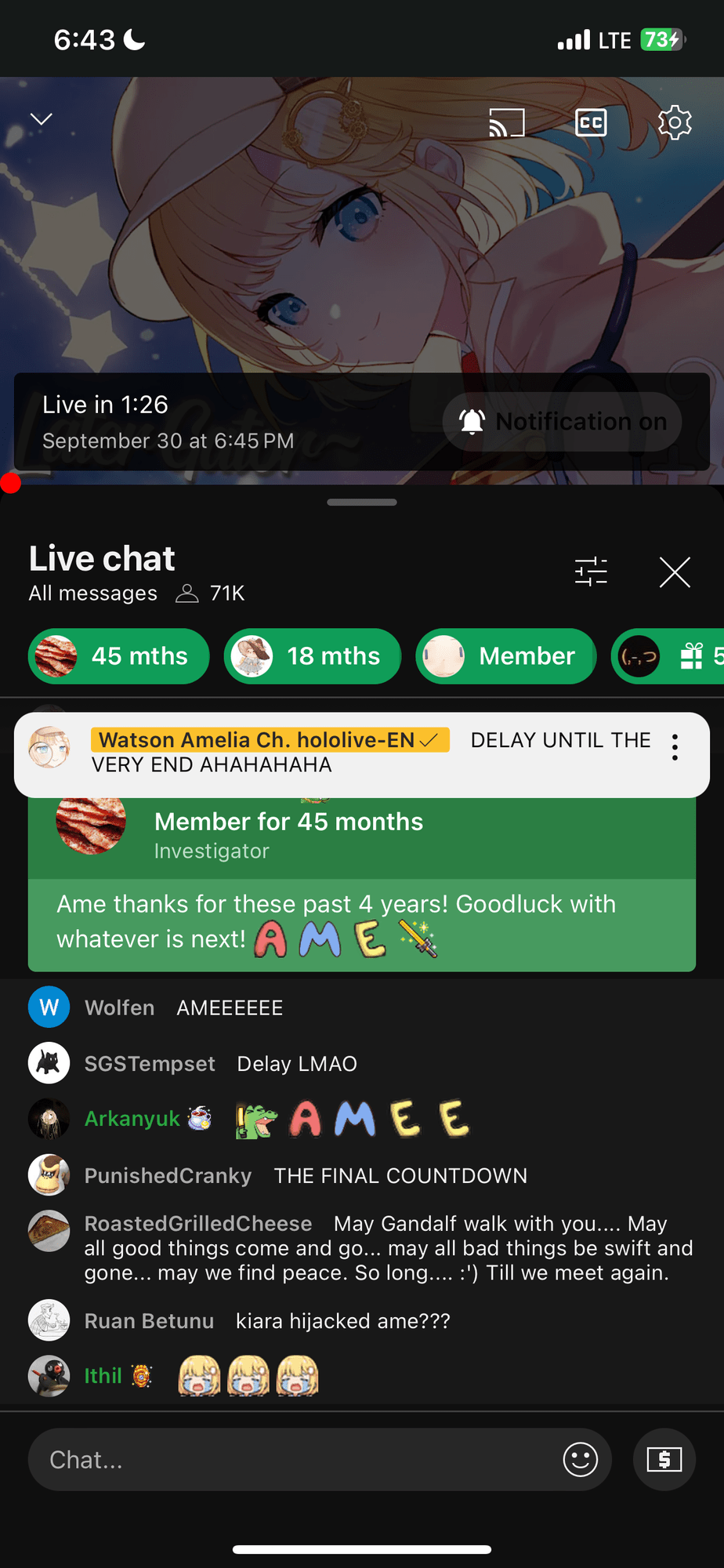Tap the chat panel drag handle
The image size is (724, 1568).
362,502
